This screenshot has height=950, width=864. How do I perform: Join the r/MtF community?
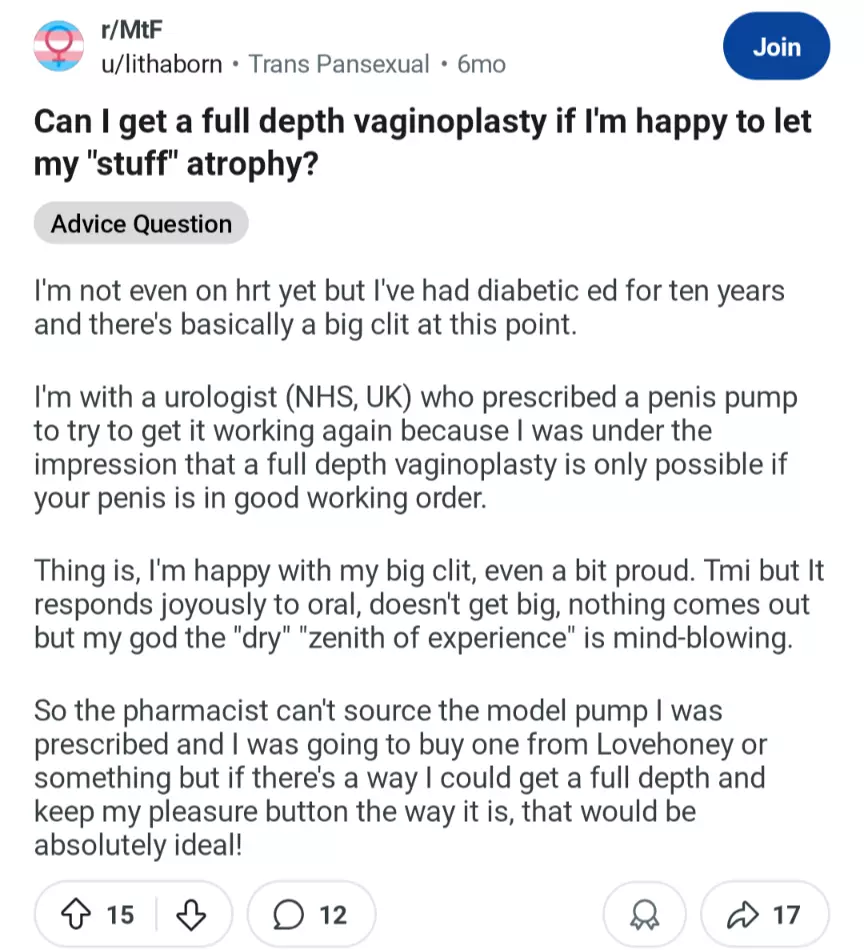coord(776,47)
